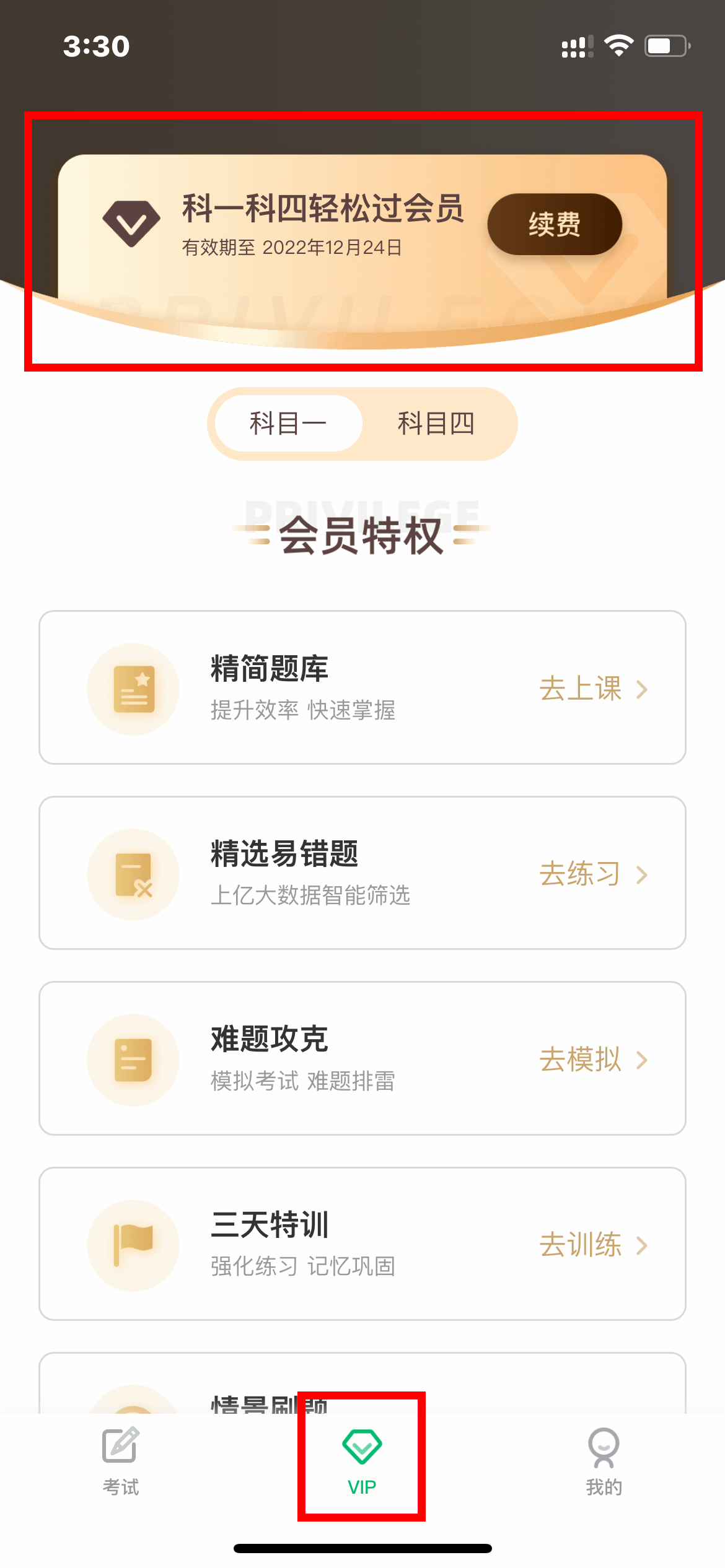The width and height of the screenshot is (725, 1568).
Task: Open 难题攻克 mock exam via 去模拟
Action: click(592, 1059)
